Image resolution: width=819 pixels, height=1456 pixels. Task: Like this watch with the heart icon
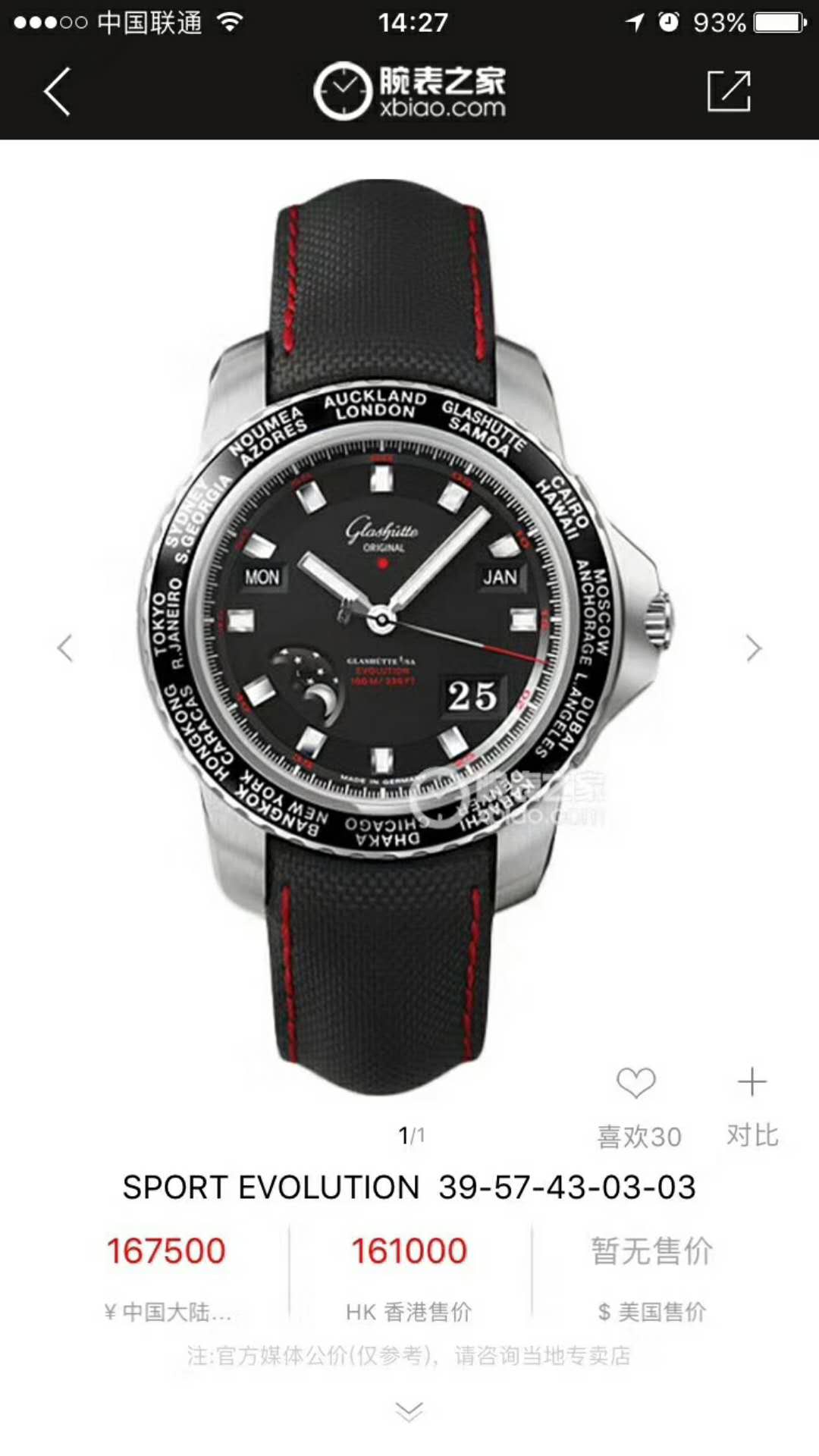point(636,1083)
